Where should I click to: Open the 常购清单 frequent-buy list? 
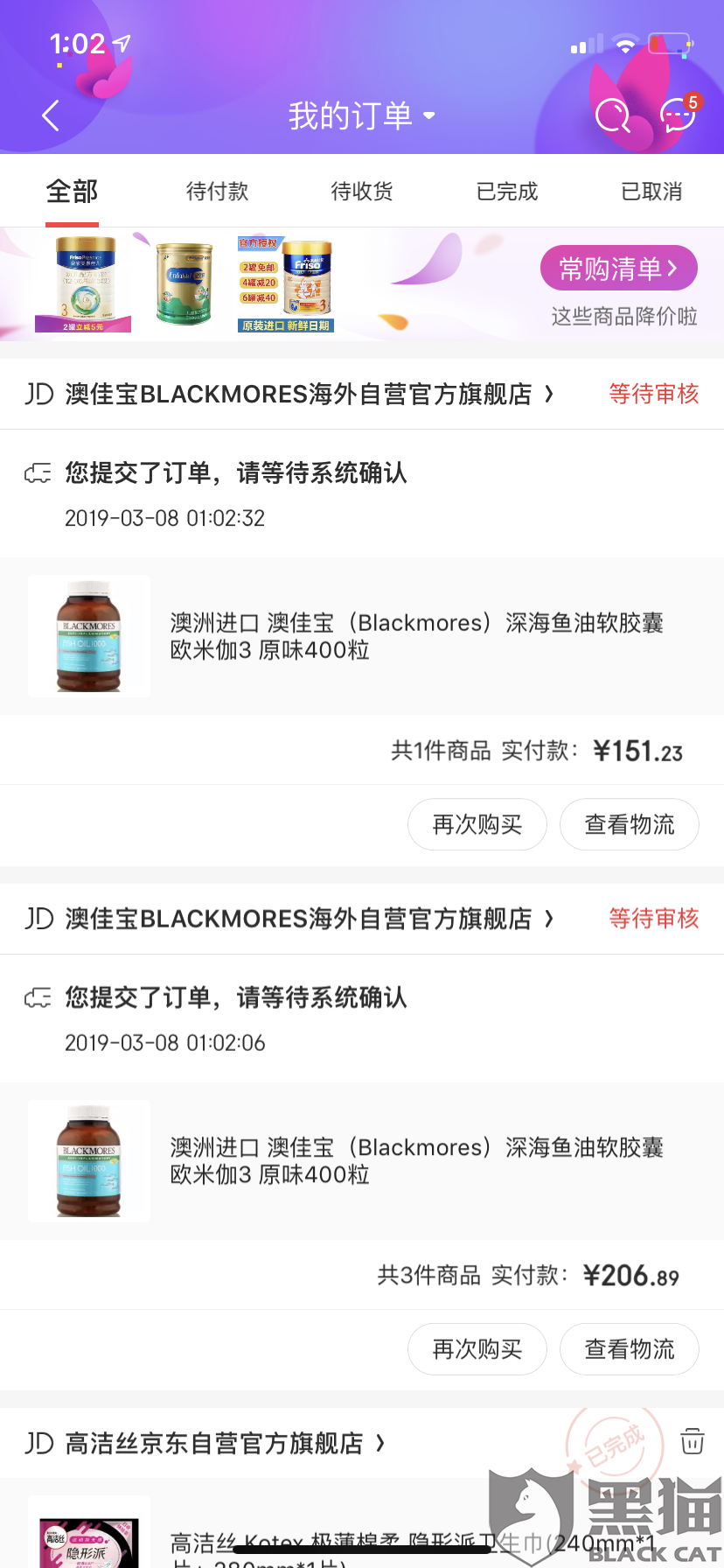618,269
